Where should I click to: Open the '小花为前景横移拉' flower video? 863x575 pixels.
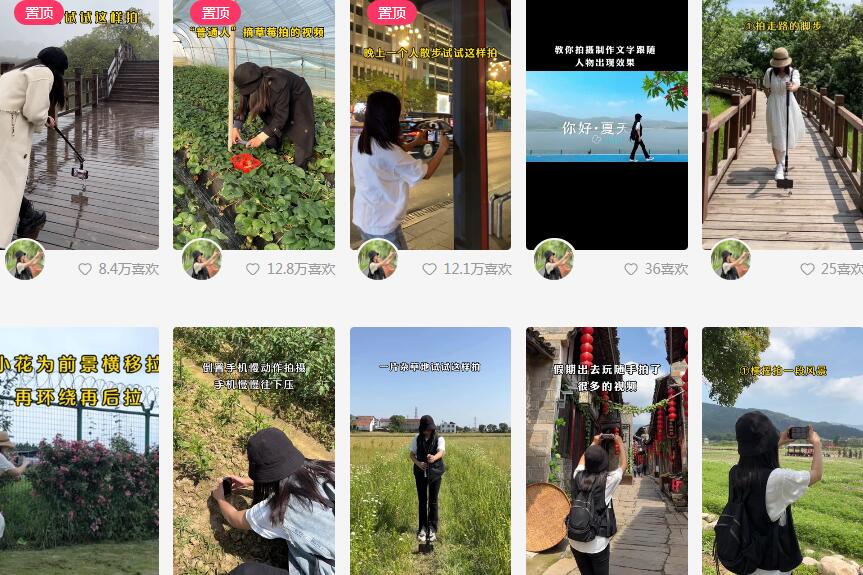tap(79, 450)
